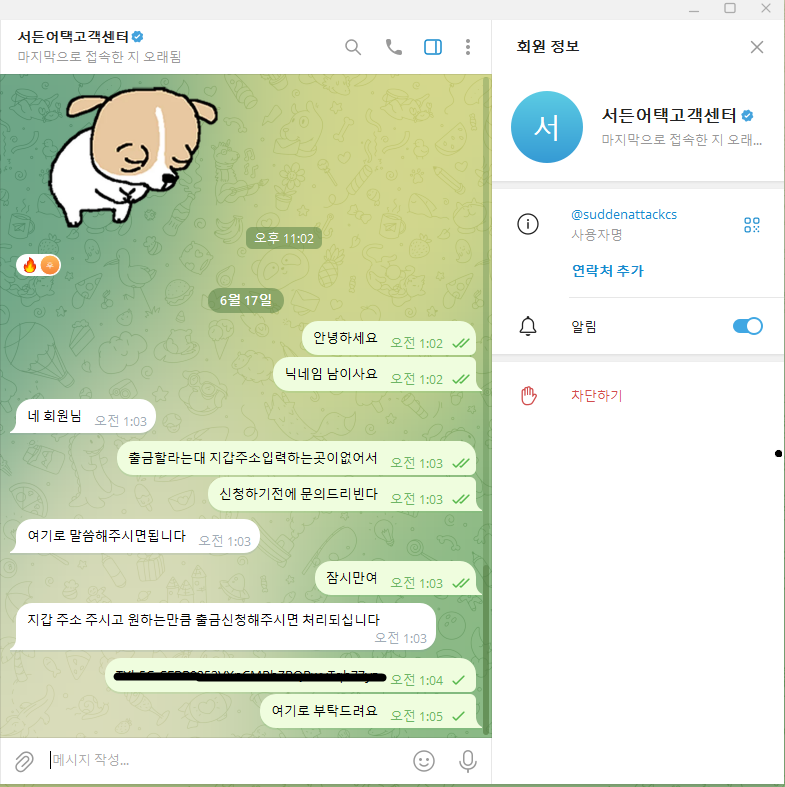Screen dimensions: 785x787
Task: Start a voice call with 서든어택고객센터
Action: pos(394,47)
